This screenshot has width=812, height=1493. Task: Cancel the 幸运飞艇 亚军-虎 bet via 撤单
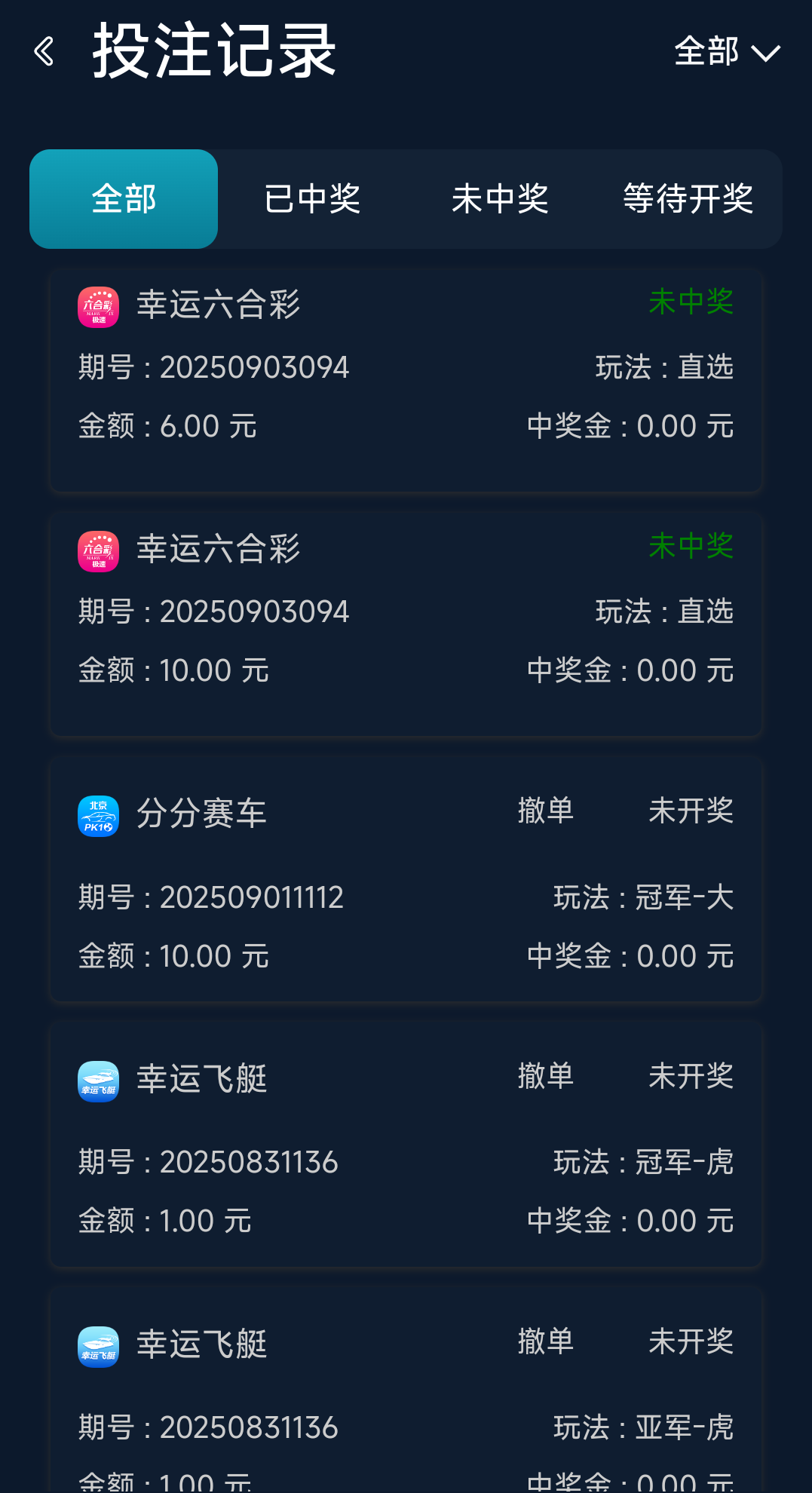[x=545, y=1341]
